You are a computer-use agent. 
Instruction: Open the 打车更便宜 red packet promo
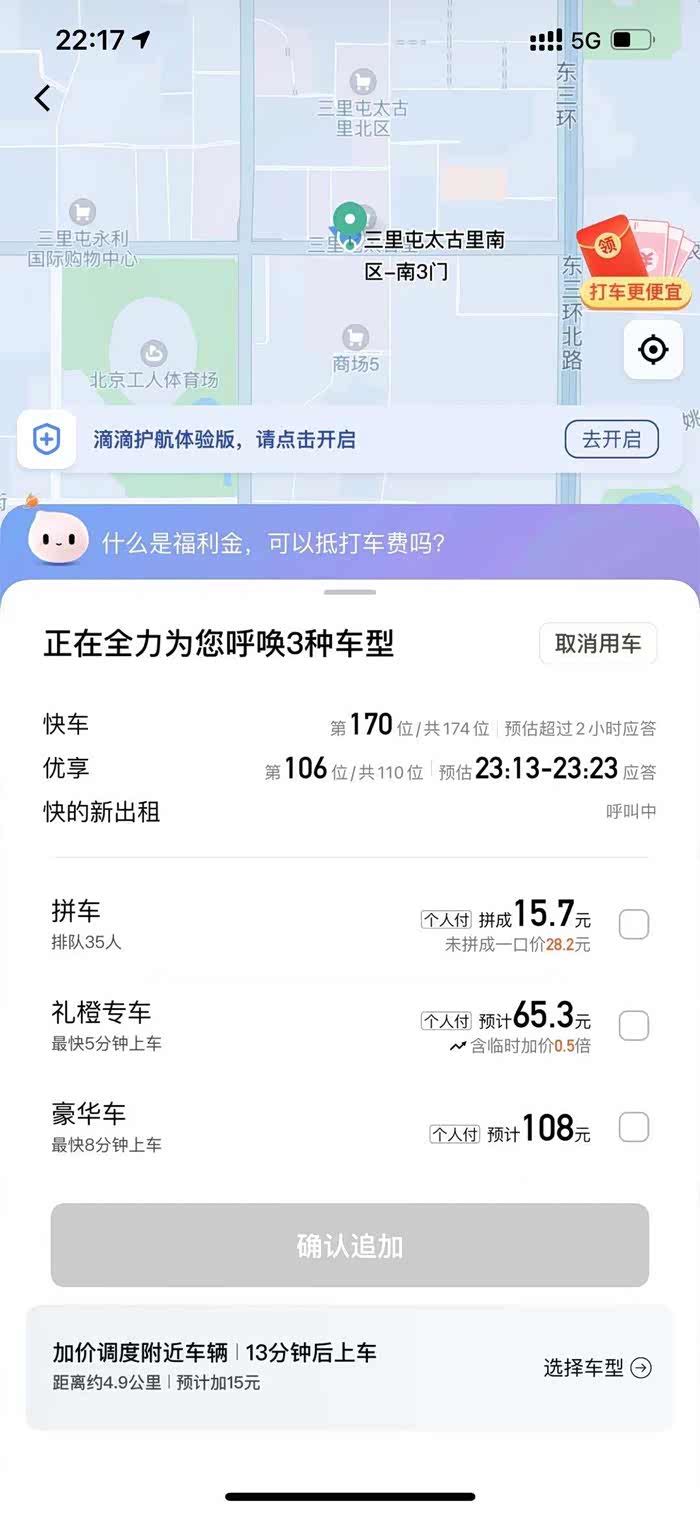pos(634,264)
